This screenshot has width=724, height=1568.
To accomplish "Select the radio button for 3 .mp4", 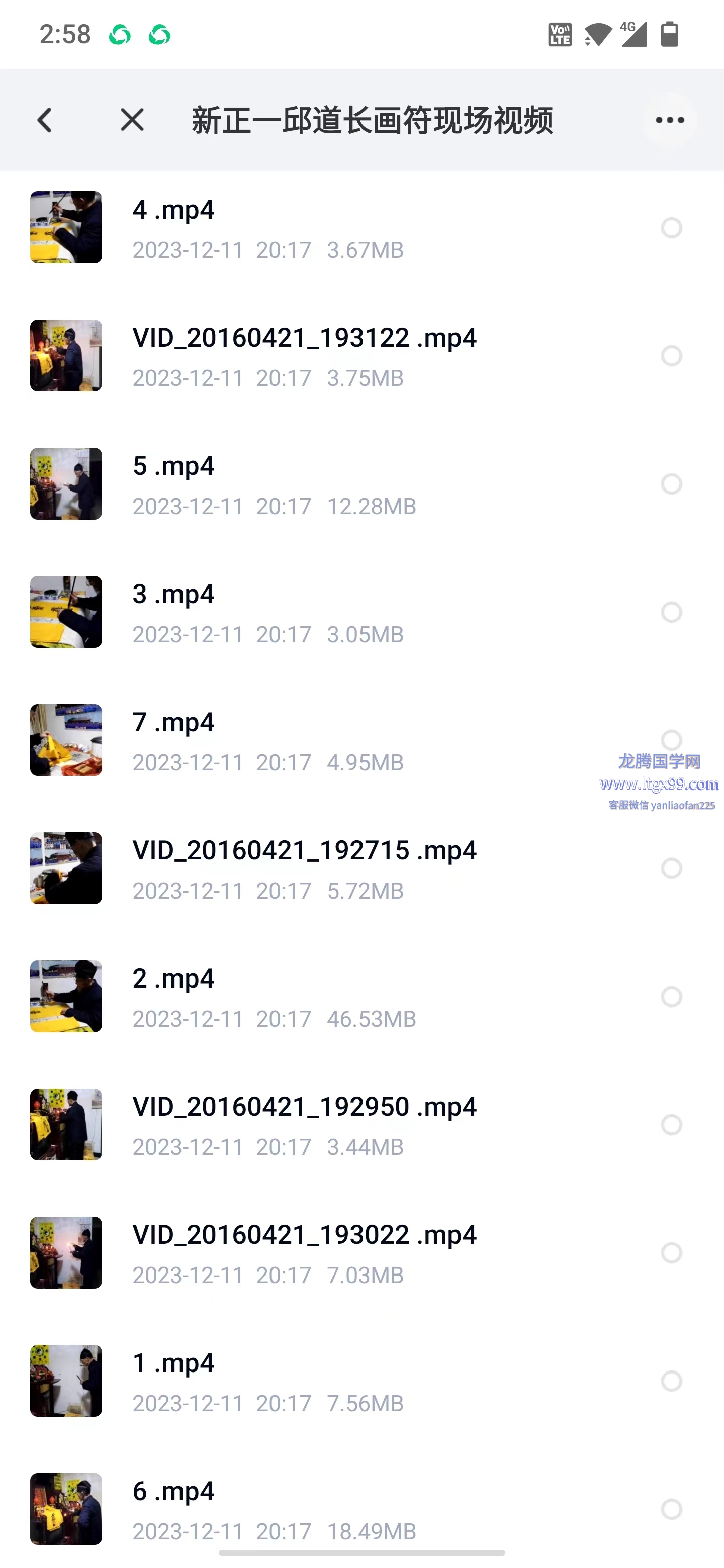I will (x=671, y=612).
